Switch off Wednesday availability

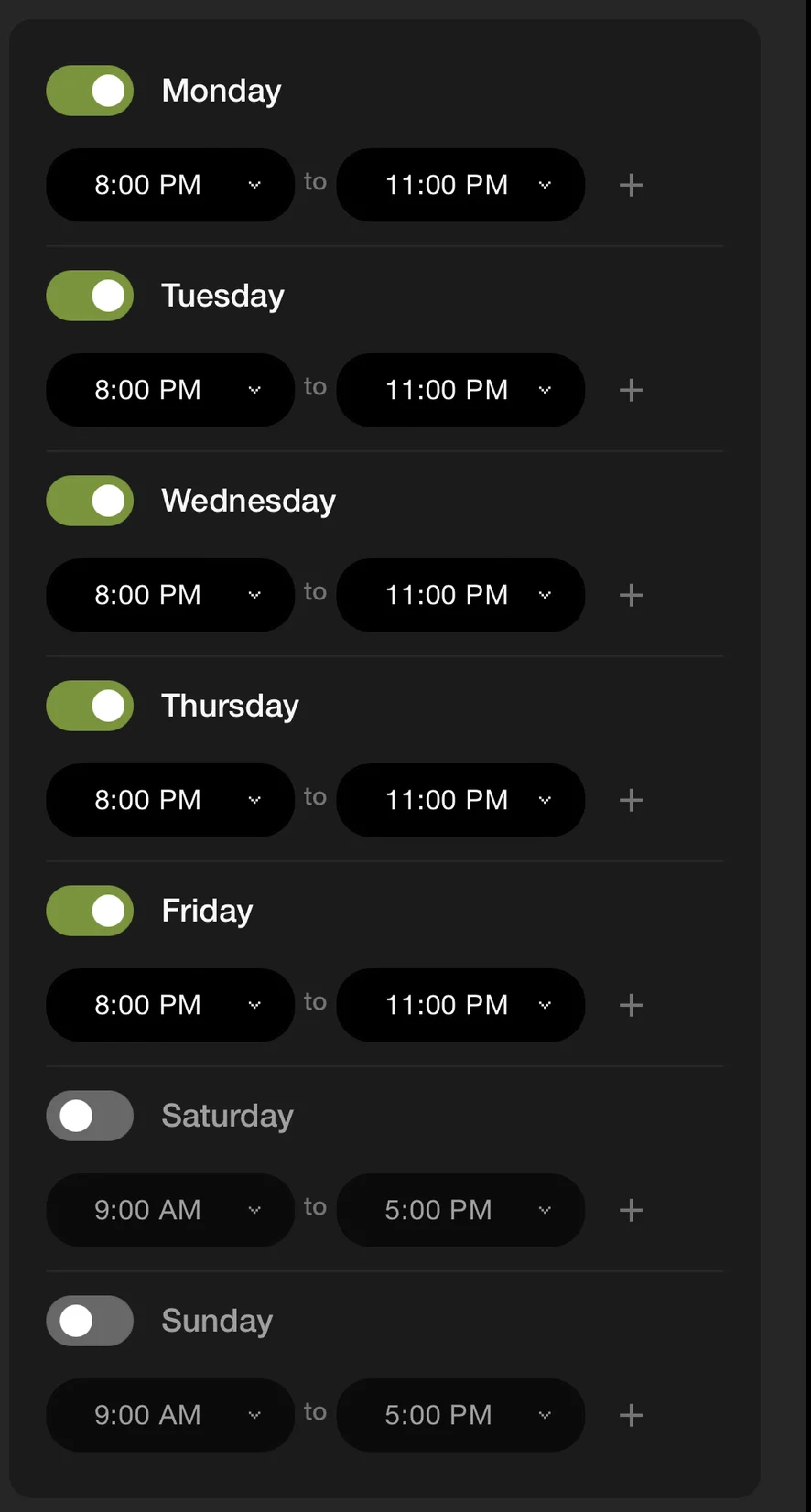coord(90,501)
